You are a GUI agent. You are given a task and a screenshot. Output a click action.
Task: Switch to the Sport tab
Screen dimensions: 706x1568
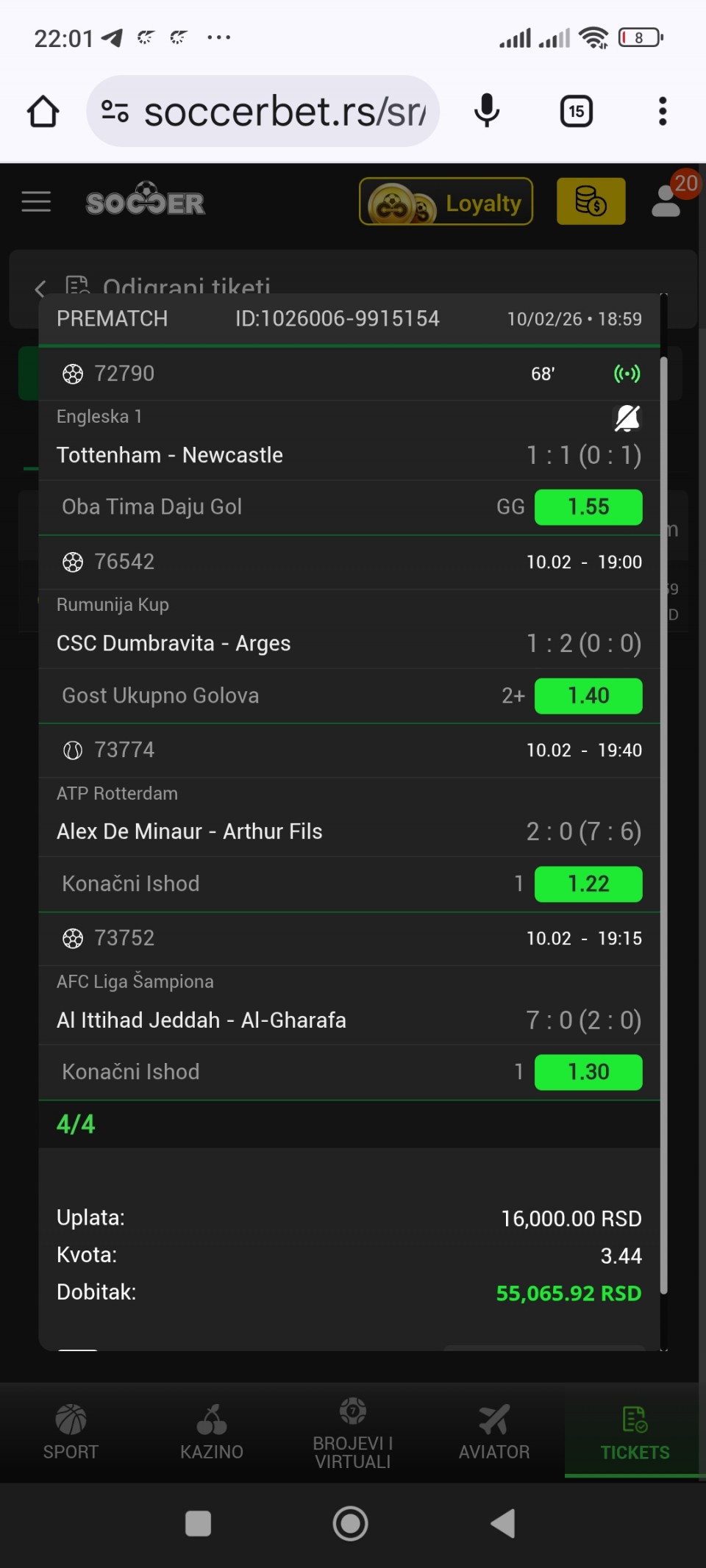[71, 1431]
